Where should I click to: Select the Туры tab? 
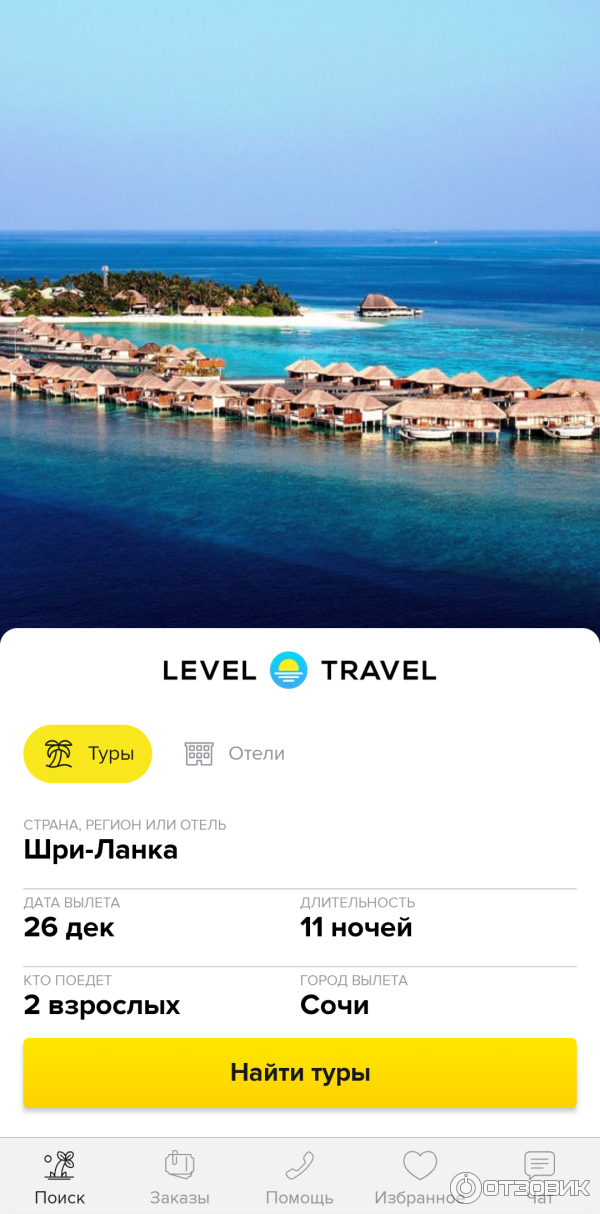point(88,754)
